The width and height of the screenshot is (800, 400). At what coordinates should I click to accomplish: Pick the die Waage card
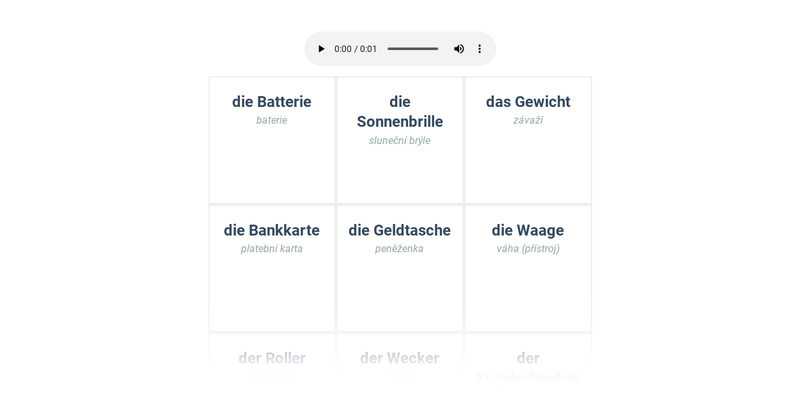(528, 268)
